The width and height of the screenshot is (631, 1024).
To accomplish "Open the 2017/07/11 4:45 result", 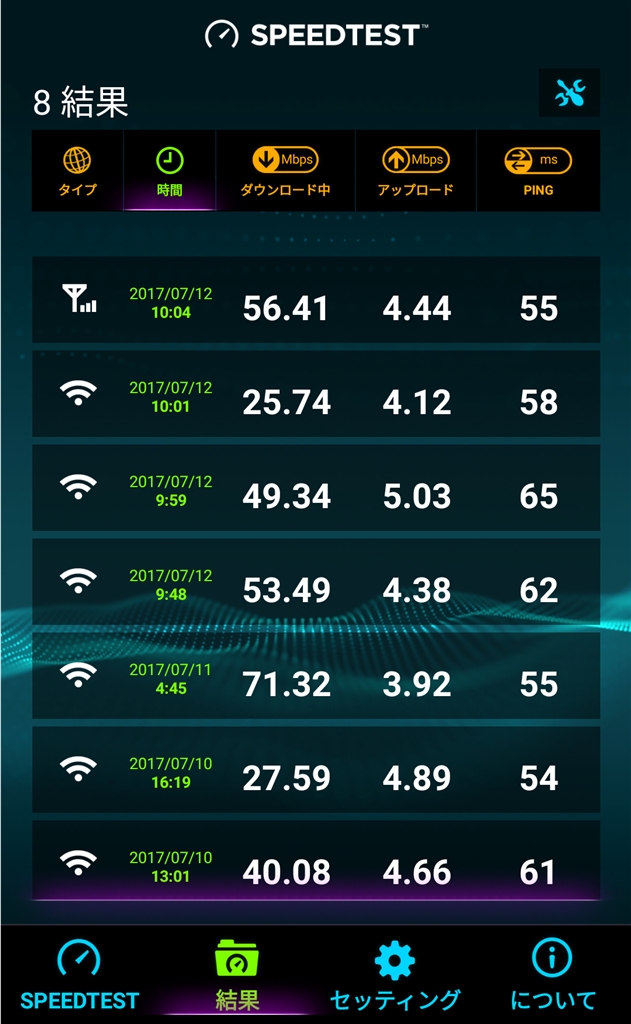I will click(316, 676).
